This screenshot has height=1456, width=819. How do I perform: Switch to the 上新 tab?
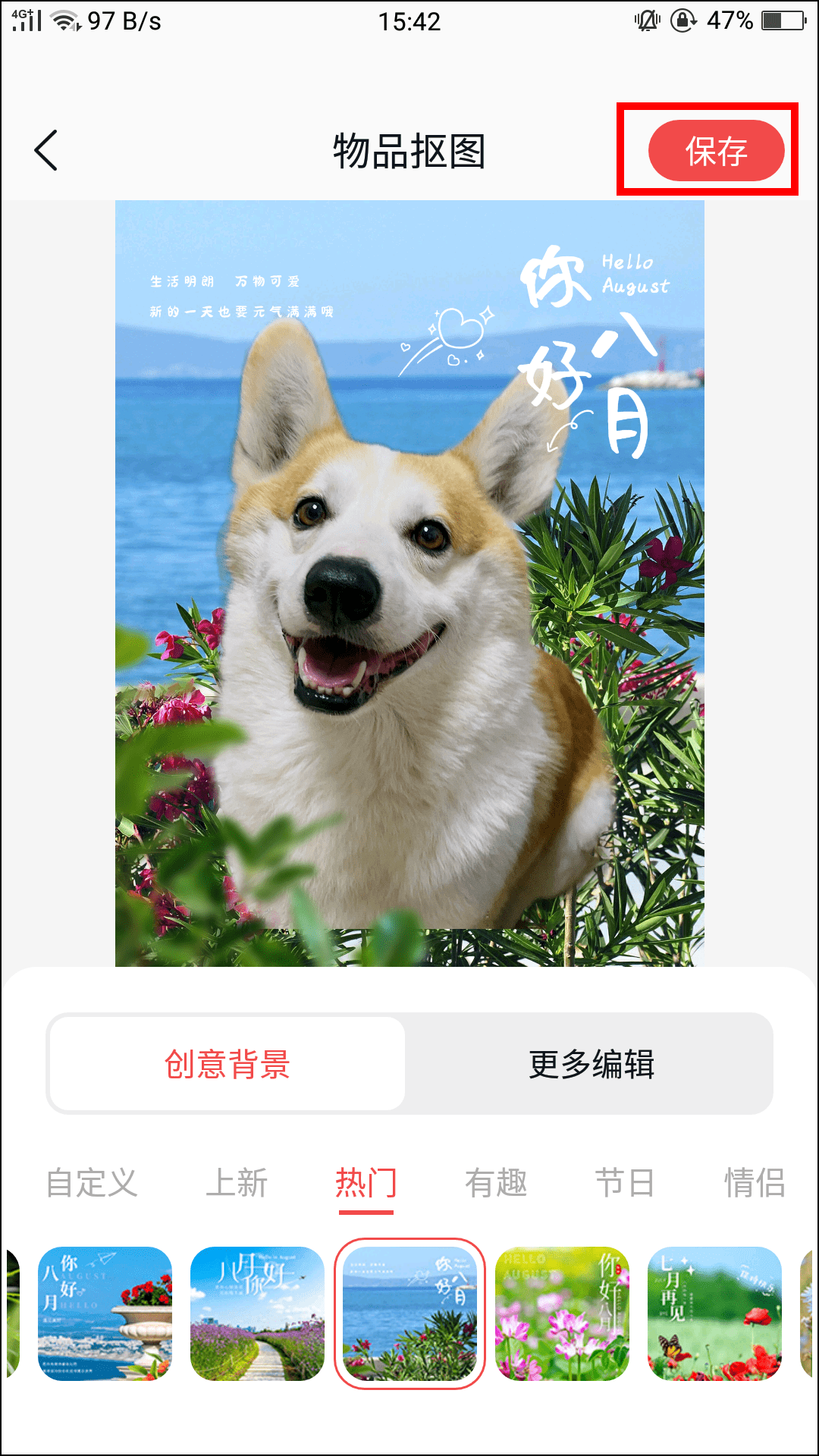pyautogui.click(x=237, y=1183)
